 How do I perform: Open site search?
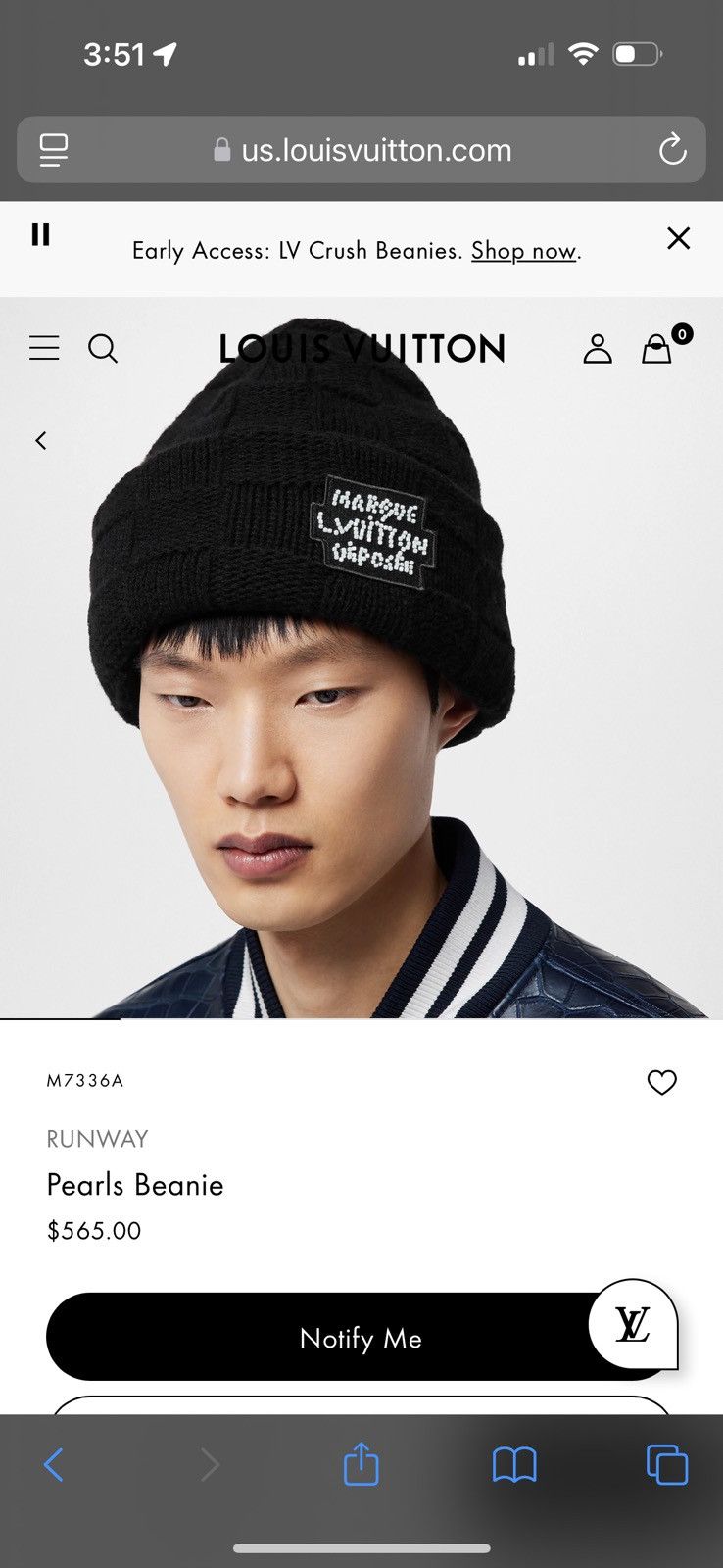coord(103,348)
